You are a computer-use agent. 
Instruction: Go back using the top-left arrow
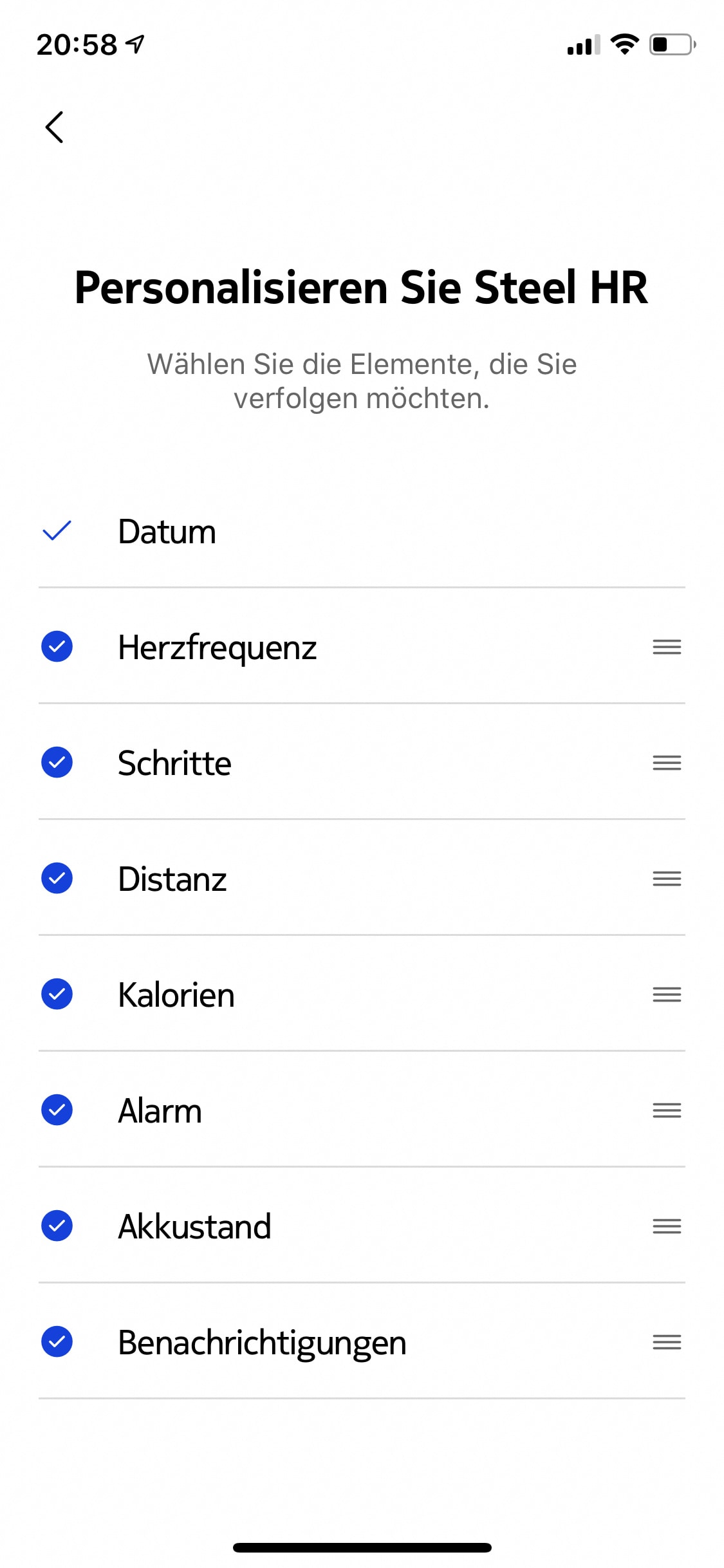point(55,127)
